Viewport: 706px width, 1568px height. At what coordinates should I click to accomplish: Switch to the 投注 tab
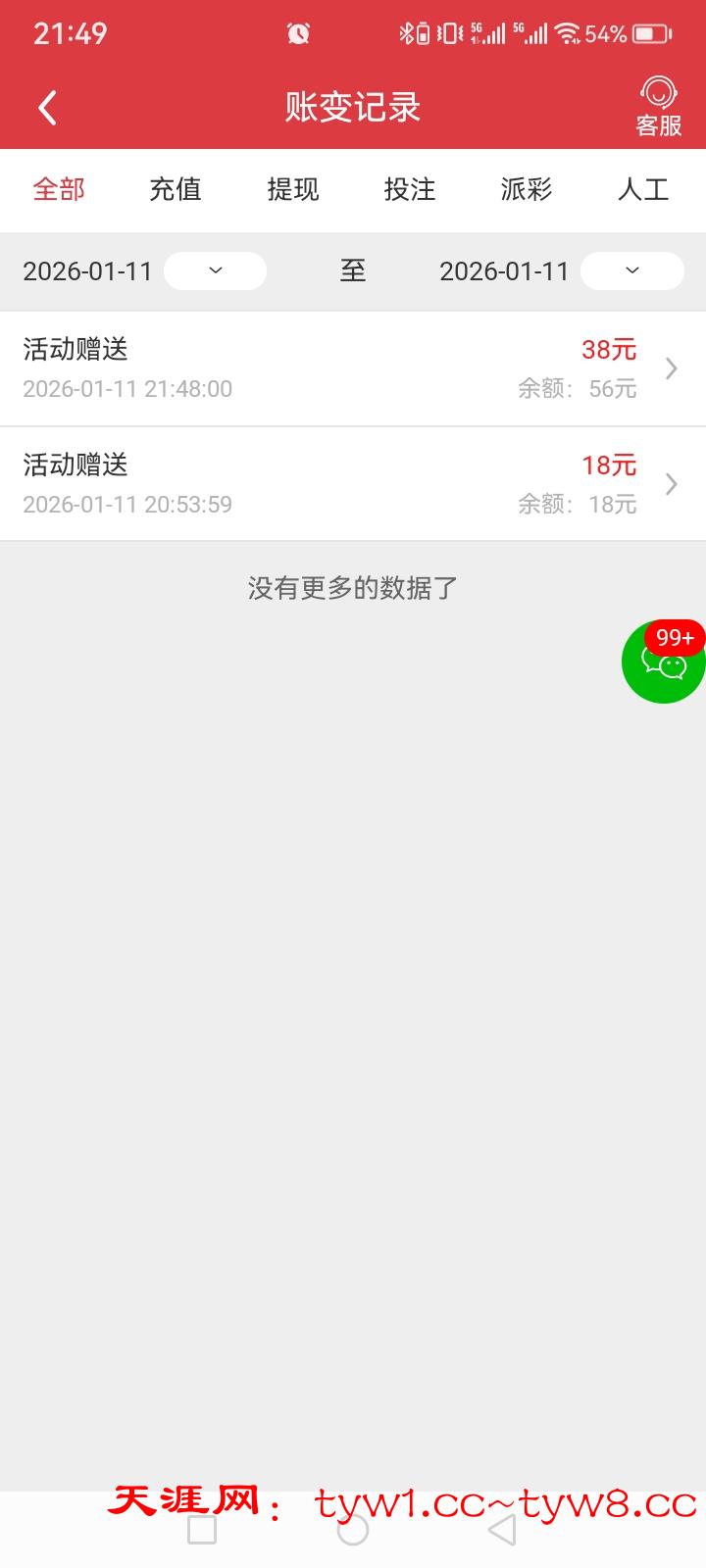(x=410, y=189)
